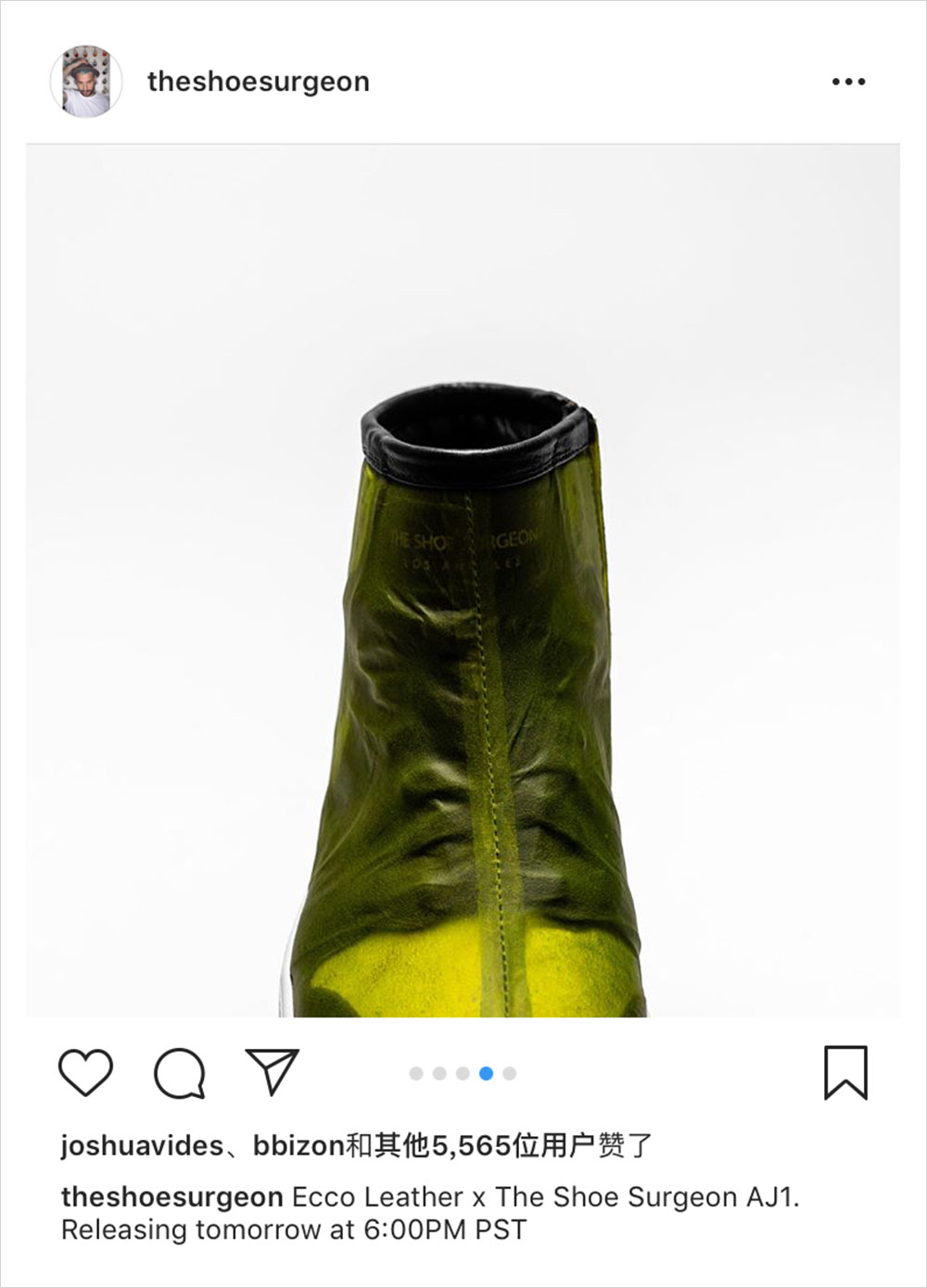Screen dimensions: 927x1288
Task: Open comments with the speech bubble icon
Action: 179,1073
